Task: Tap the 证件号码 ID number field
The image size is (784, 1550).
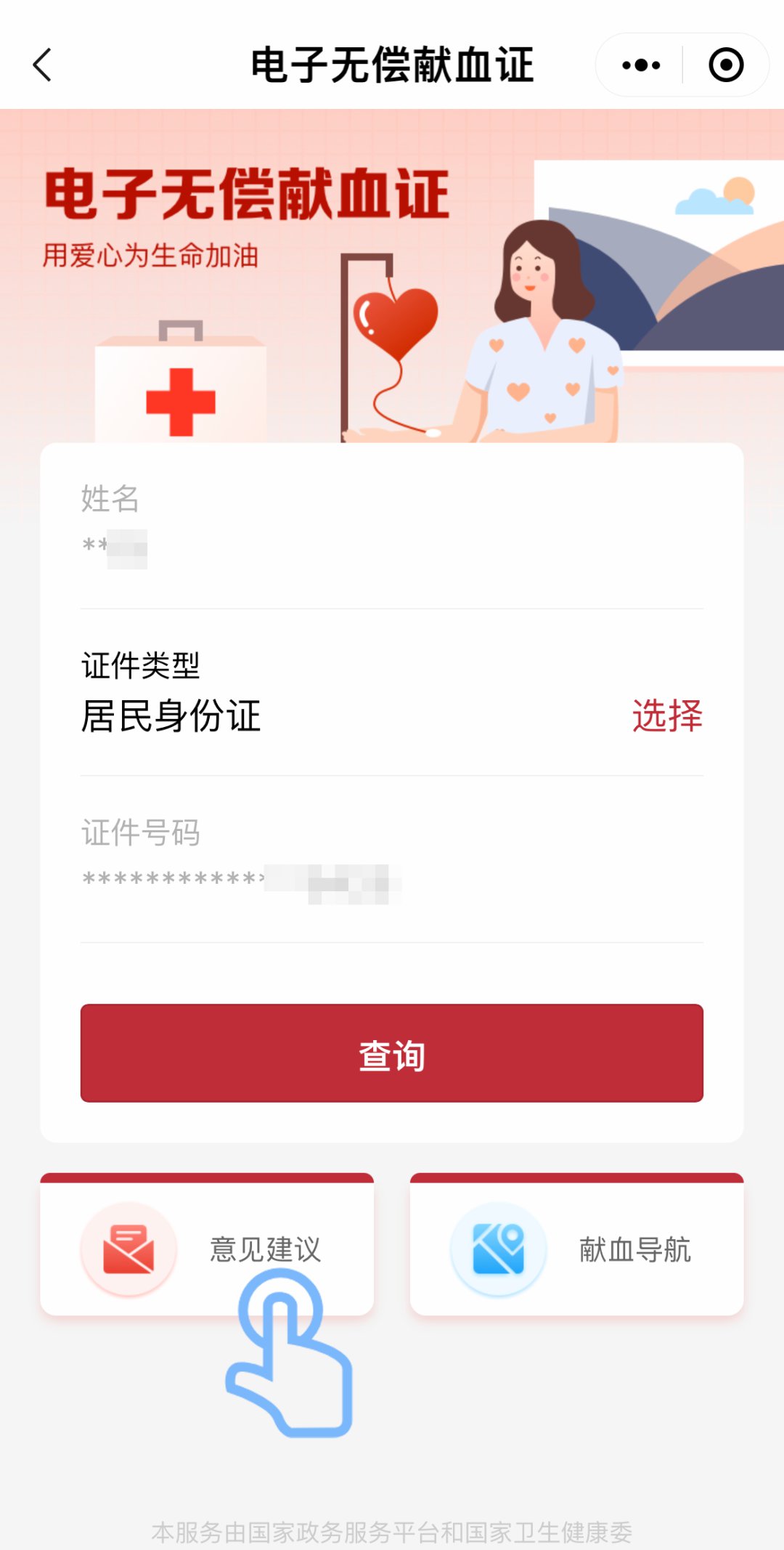Action: 392,880
